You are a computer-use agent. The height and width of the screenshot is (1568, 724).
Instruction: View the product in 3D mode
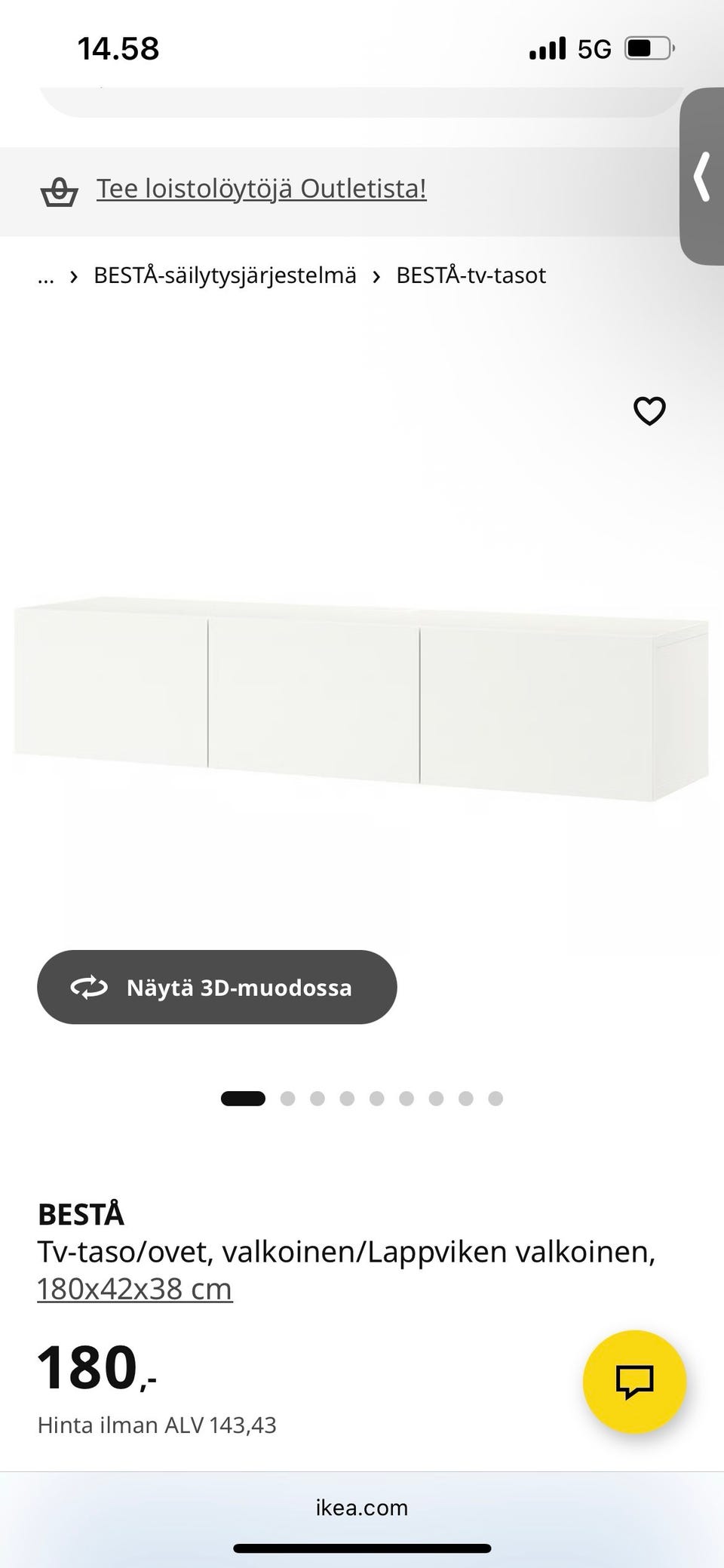217,987
